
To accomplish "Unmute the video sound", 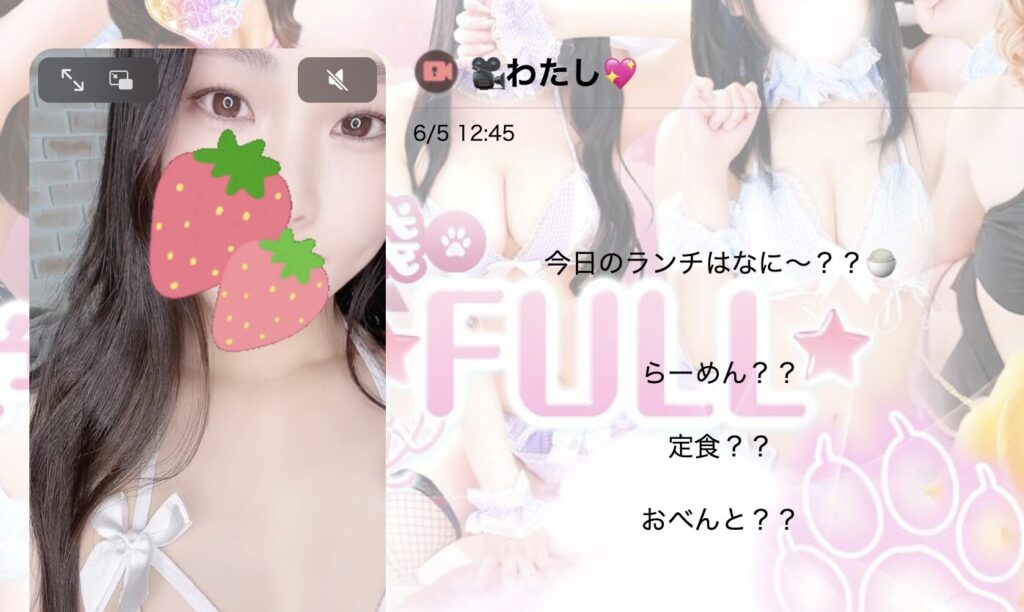I will tap(337, 80).
